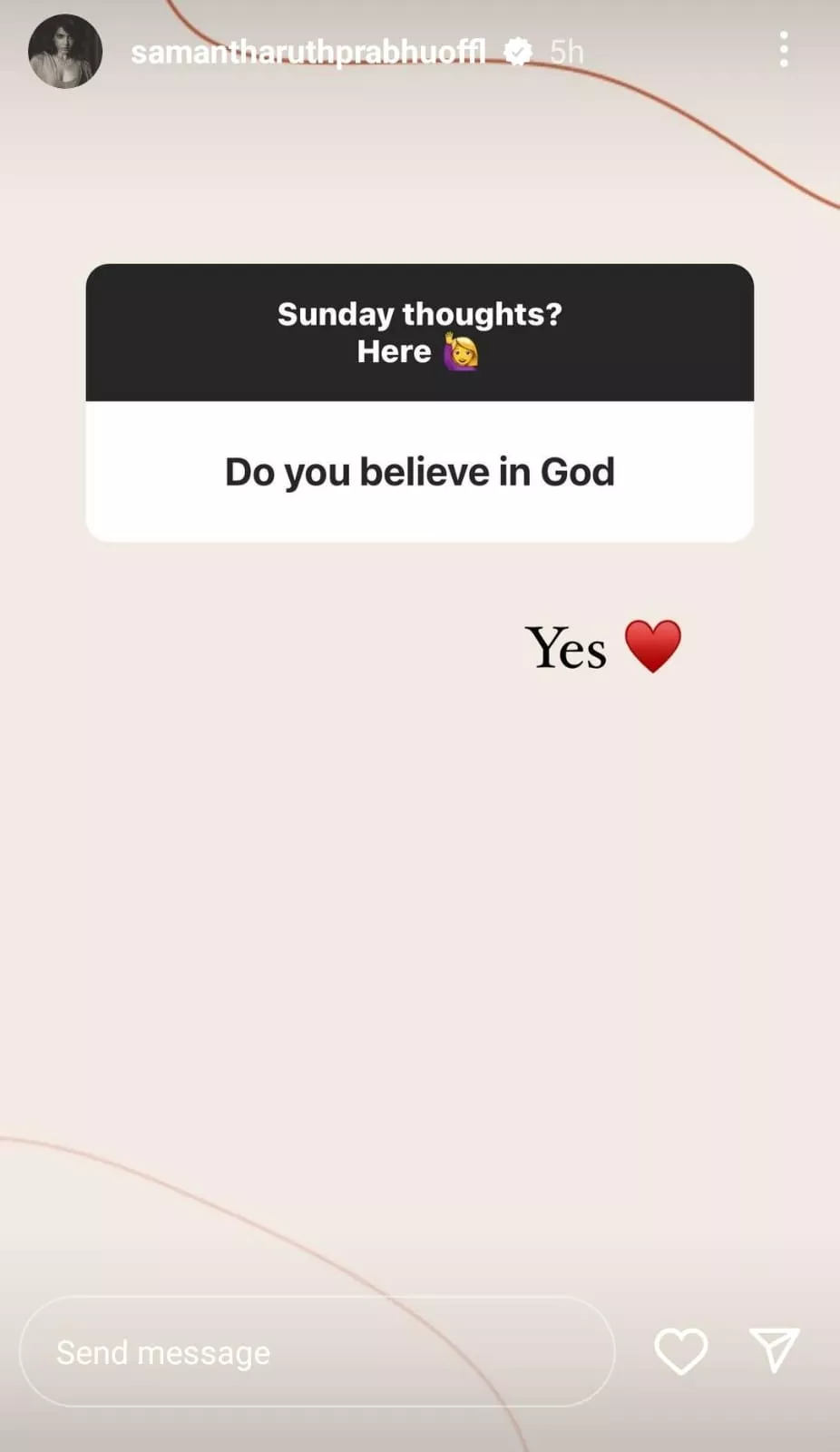The image size is (840, 1452).
Task: Share the story via paper plane
Action: (774, 1350)
